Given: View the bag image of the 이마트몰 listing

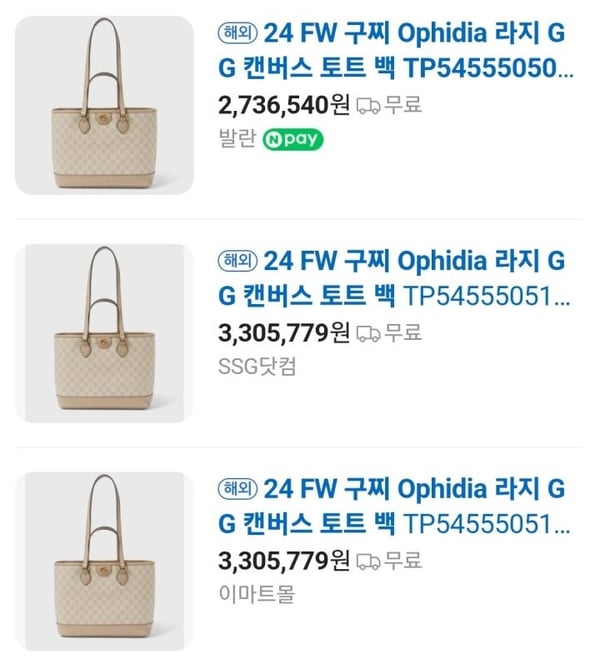Looking at the screenshot, I should tap(104, 561).
